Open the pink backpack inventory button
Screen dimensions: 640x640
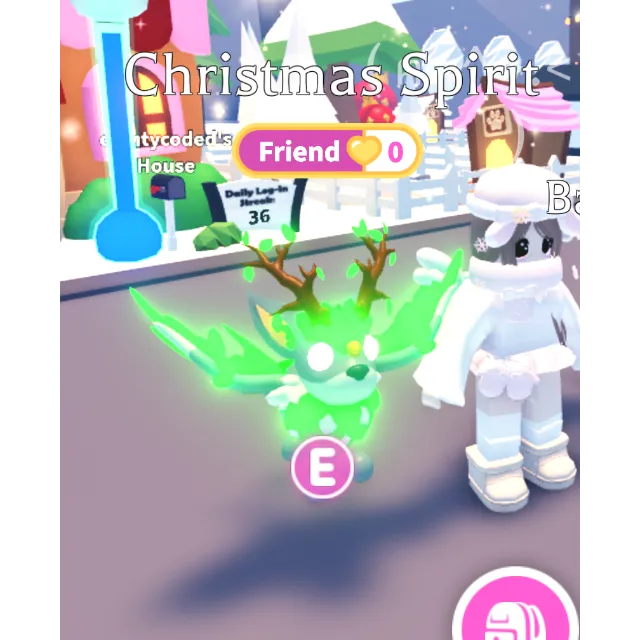pos(517,612)
